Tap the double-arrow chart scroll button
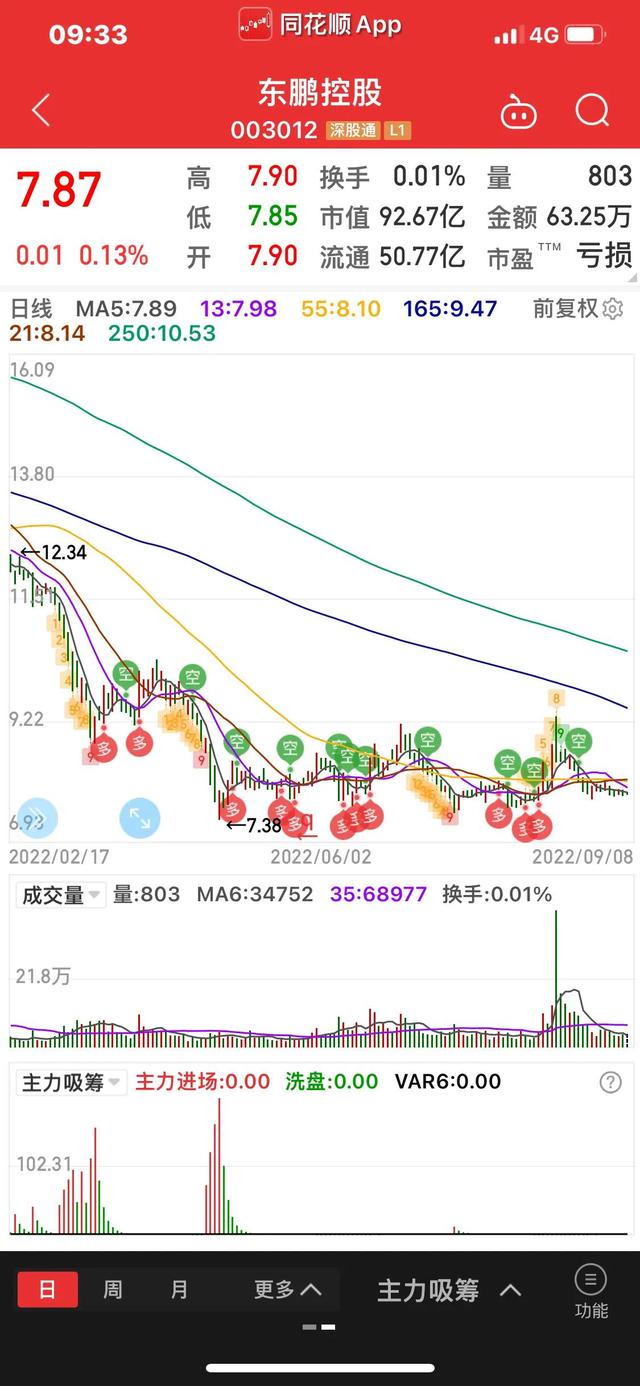 click(x=37, y=819)
